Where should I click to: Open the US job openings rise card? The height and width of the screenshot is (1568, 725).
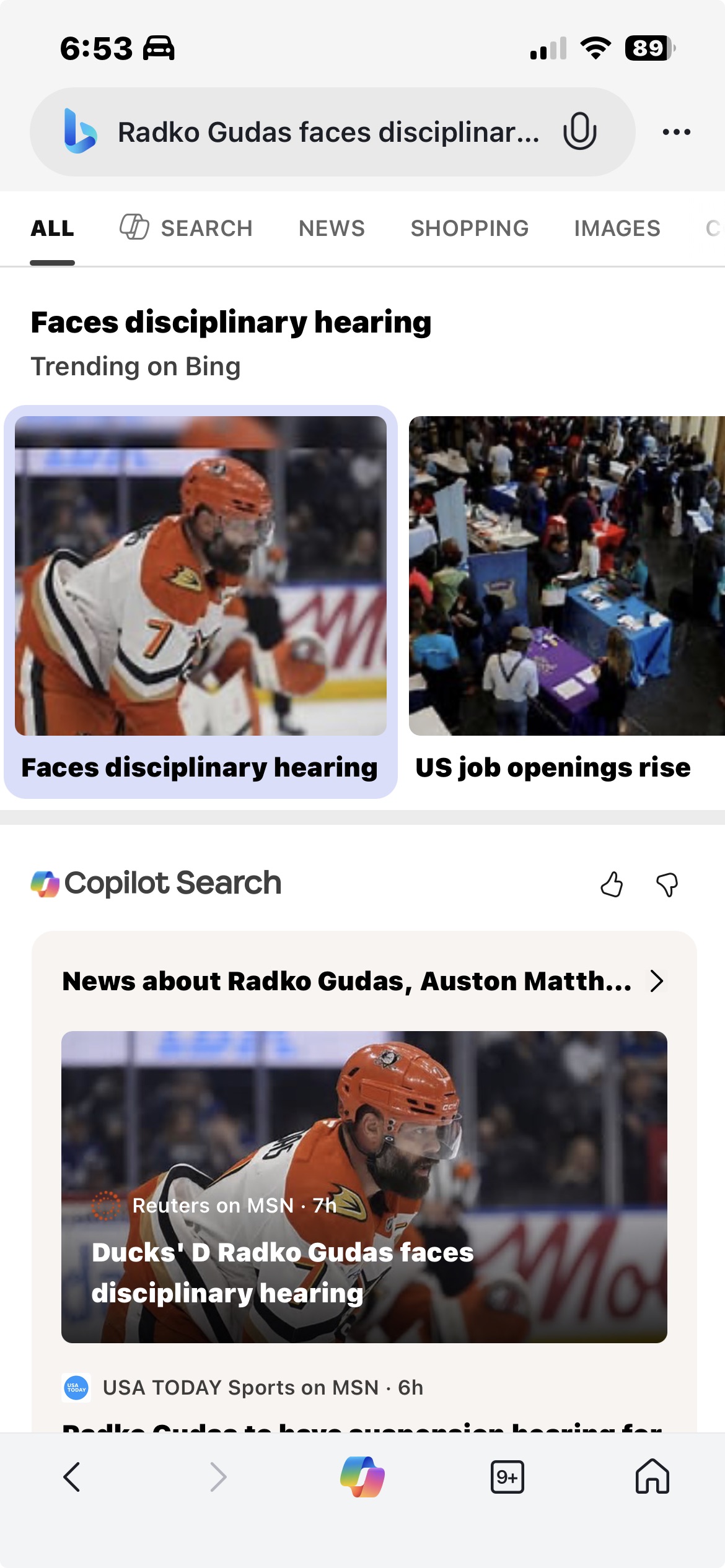564,601
